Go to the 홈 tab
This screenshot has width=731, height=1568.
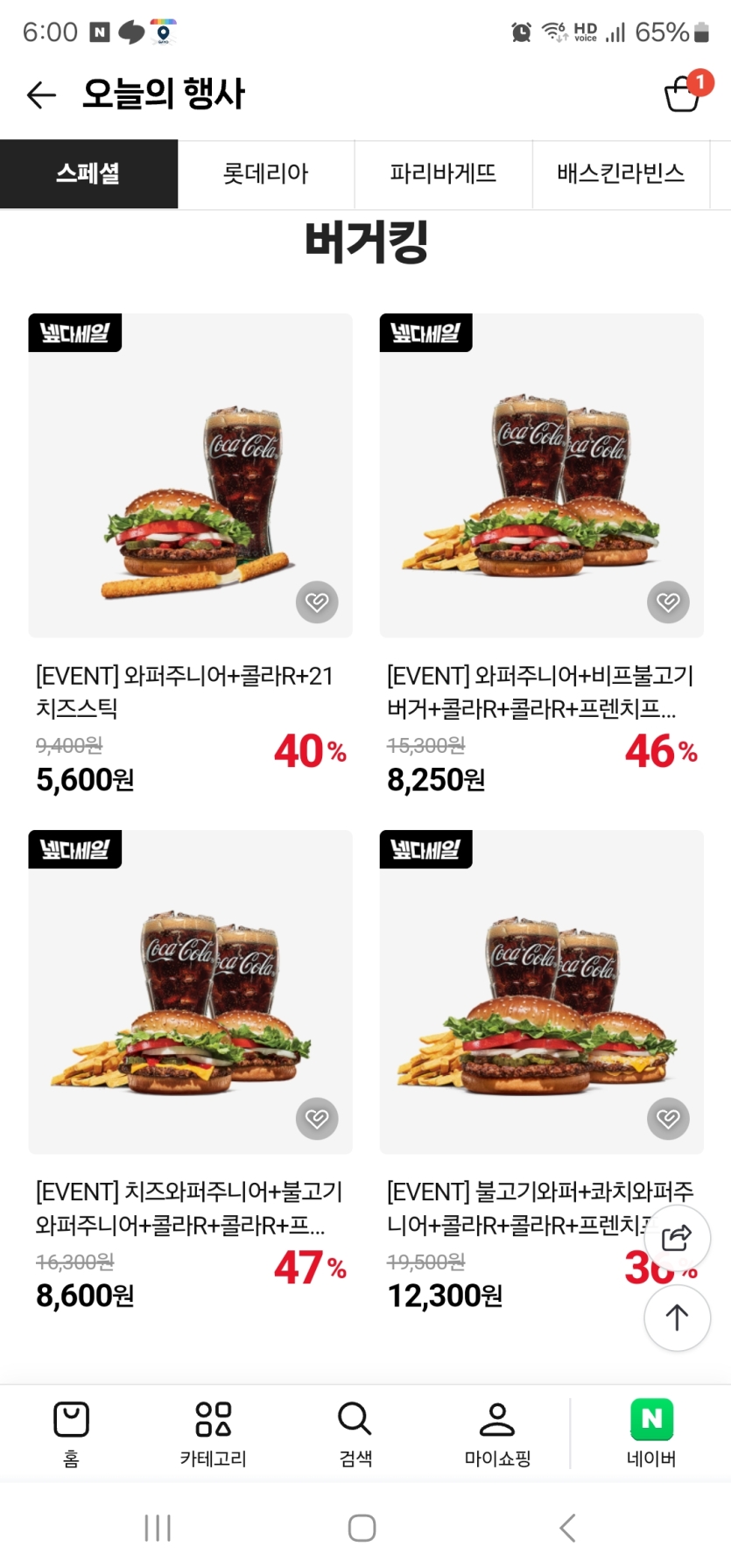(72, 1433)
